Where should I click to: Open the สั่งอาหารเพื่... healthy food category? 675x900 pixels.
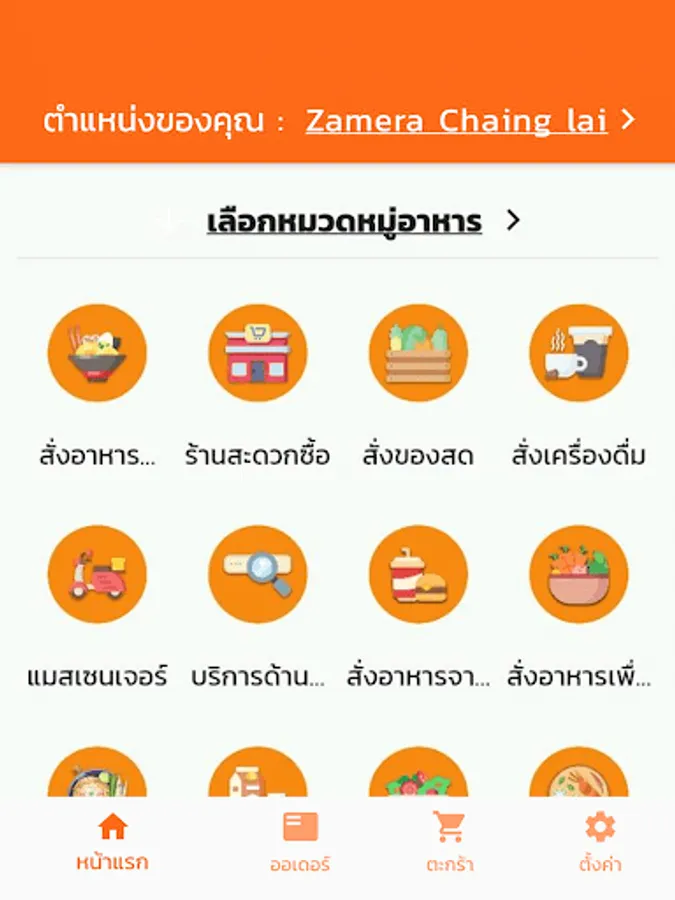[x=578, y=575]
